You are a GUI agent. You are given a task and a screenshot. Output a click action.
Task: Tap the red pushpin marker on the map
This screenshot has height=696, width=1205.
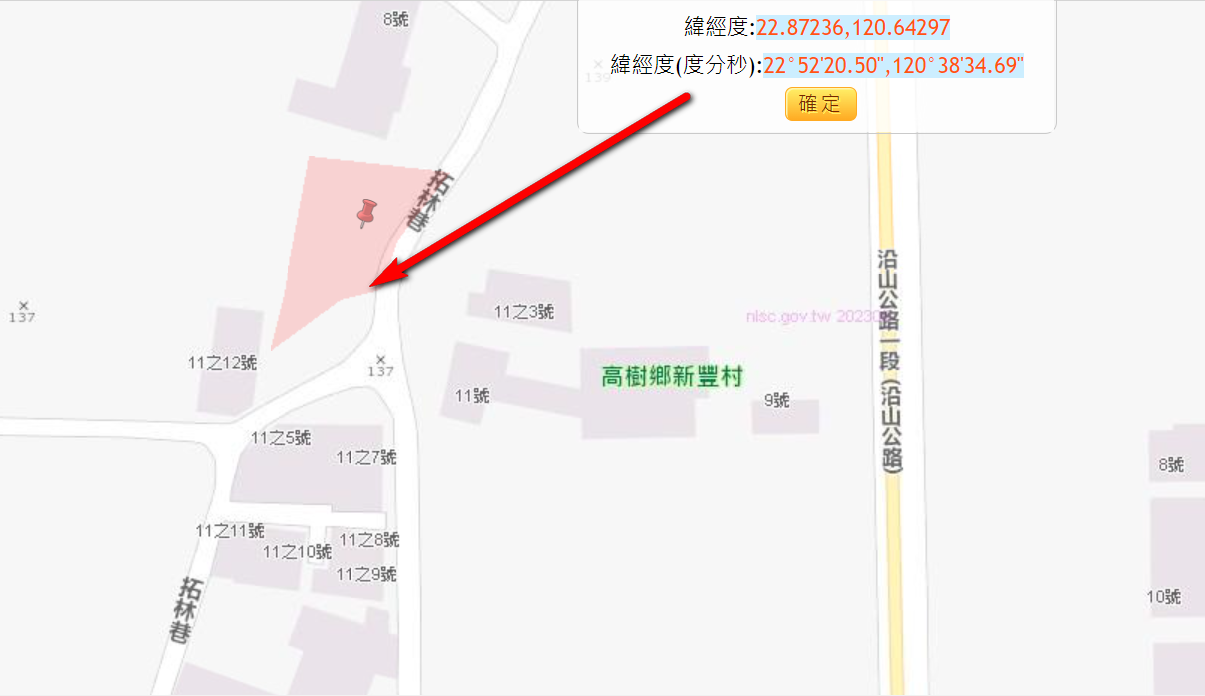tap(367, 212)
